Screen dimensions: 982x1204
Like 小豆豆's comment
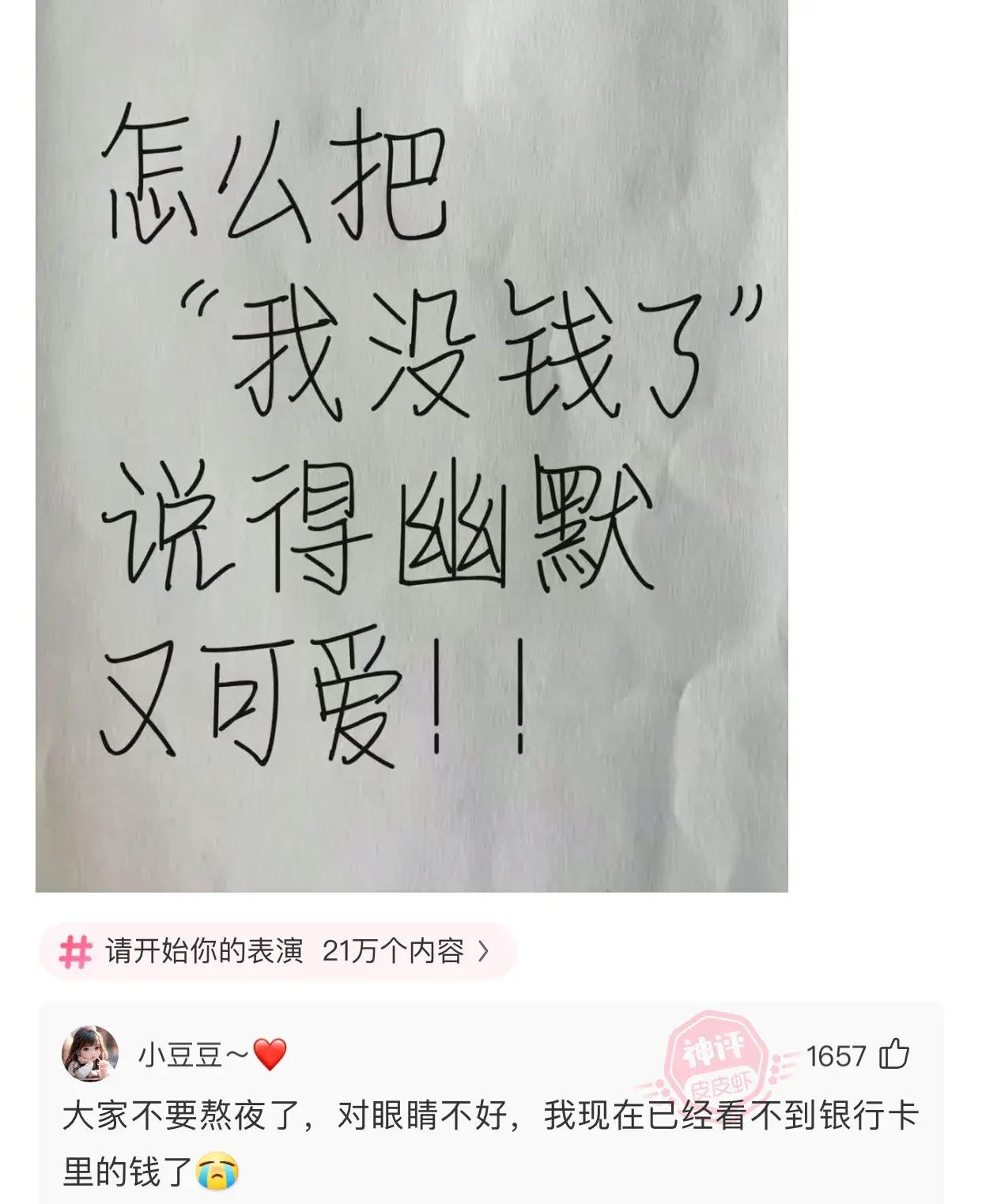point(894,1055)
